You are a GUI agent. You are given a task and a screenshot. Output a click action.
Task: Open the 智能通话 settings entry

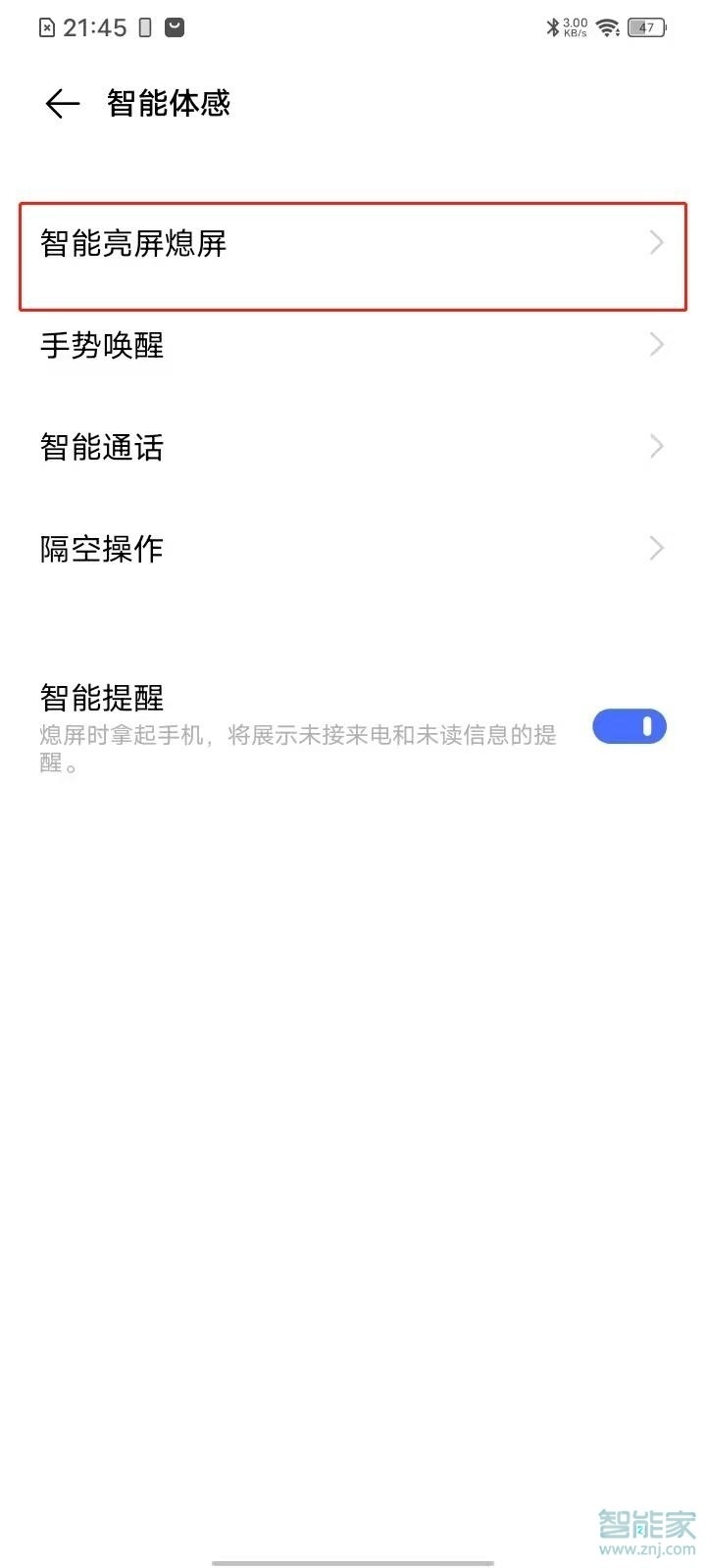pos(102,446)
